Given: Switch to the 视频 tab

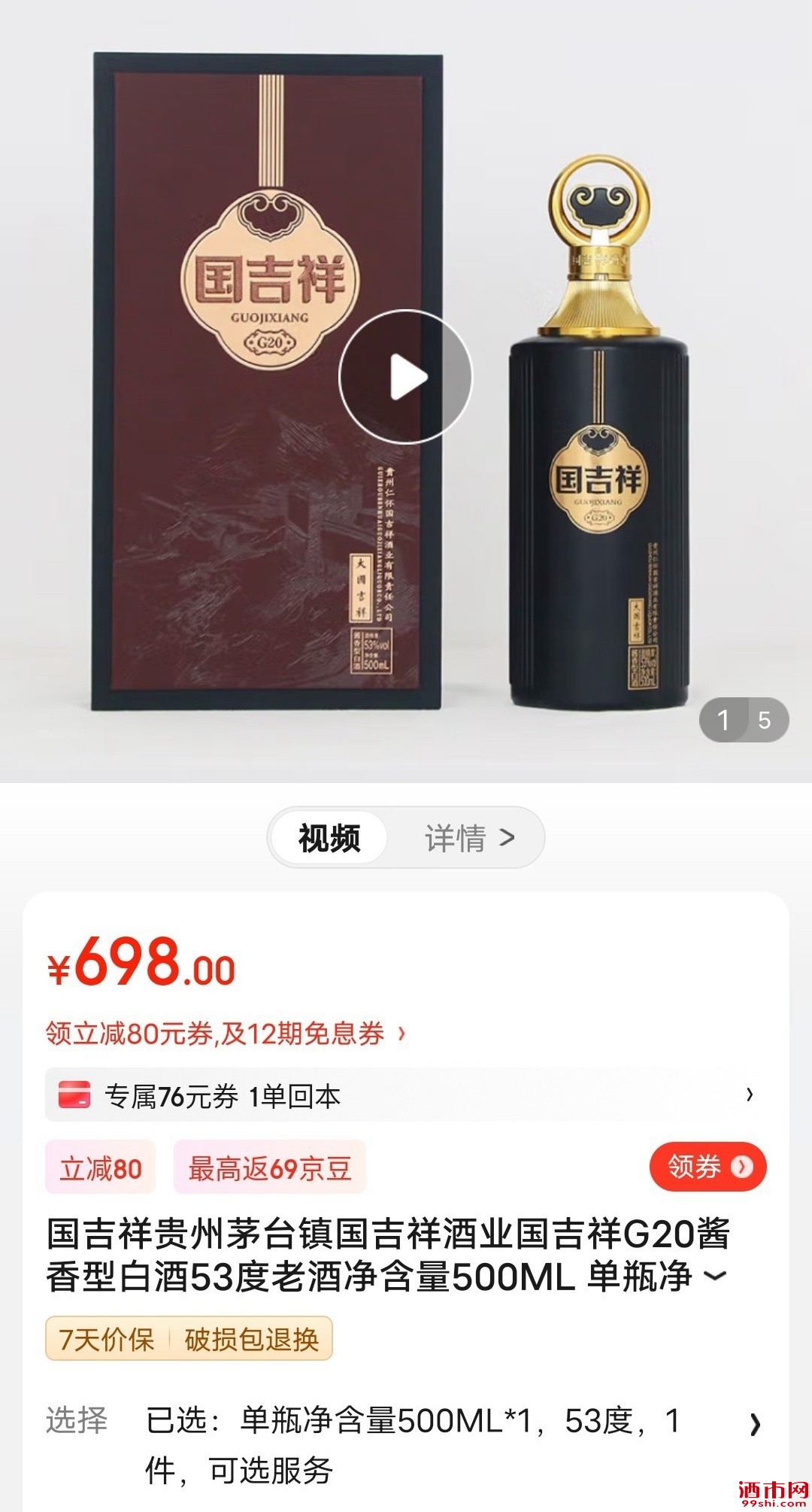Looking at the screenshot, I should (329, 838).
